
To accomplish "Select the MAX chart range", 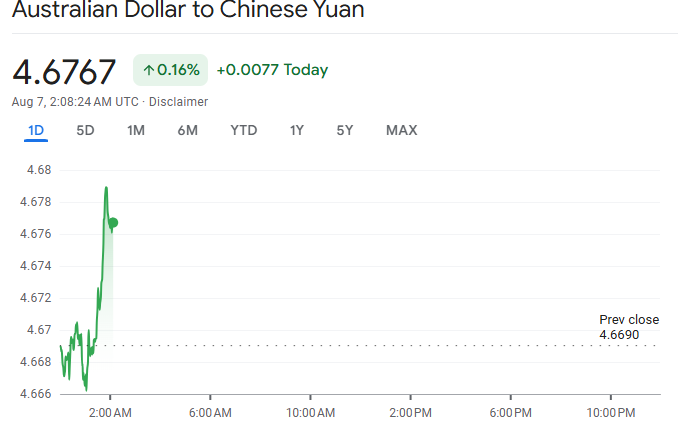I will point(401,130).
